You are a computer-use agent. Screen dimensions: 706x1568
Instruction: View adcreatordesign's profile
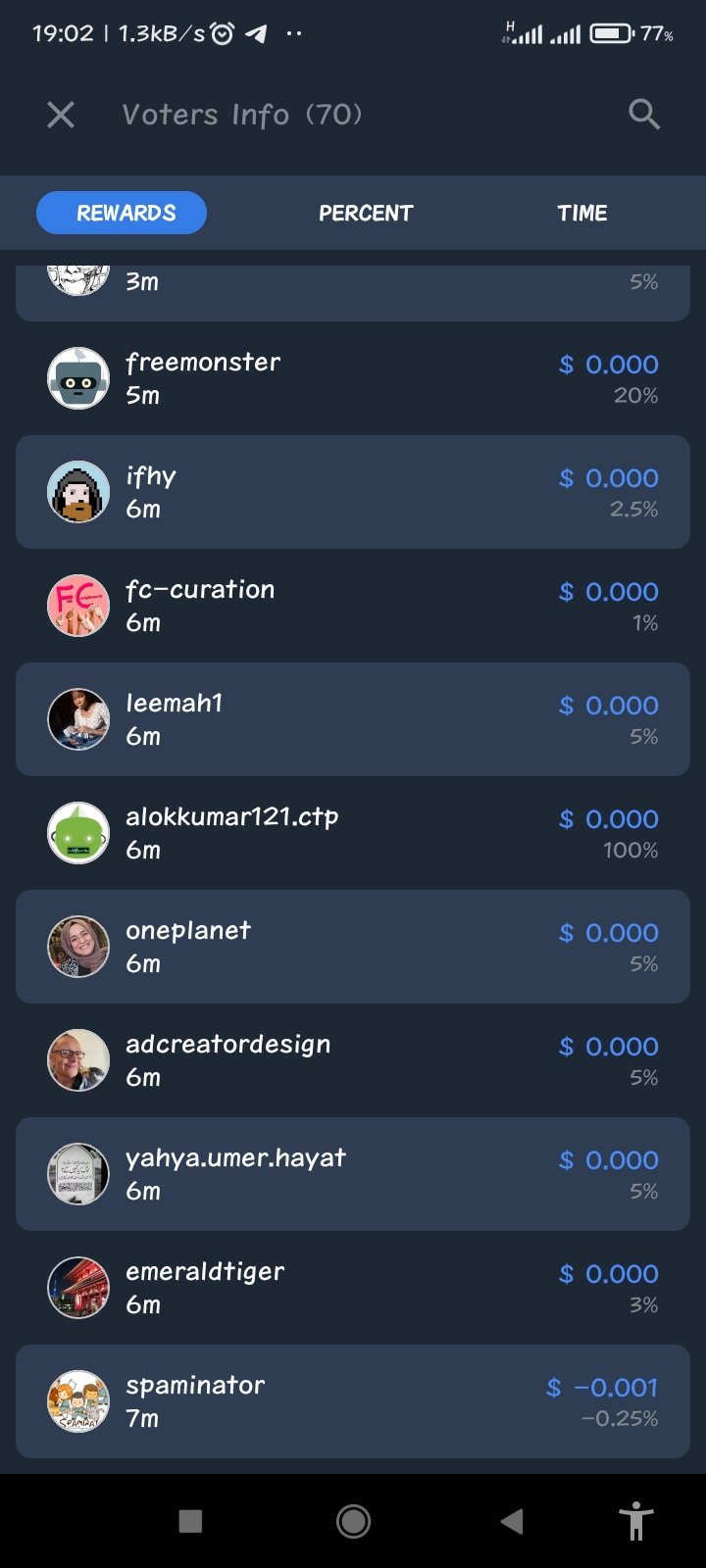(353, 1060)
